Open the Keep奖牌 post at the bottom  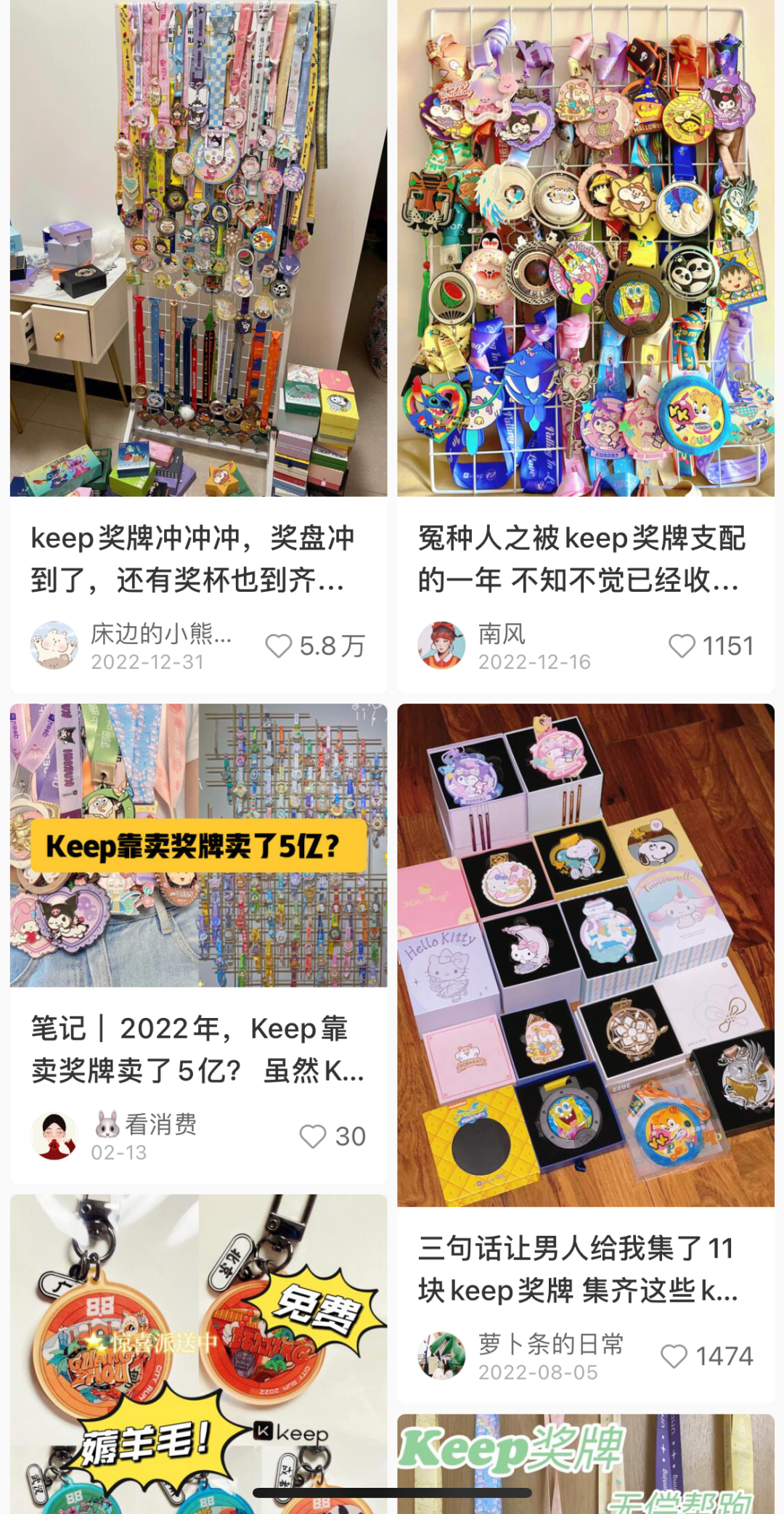click(585, 1460)
